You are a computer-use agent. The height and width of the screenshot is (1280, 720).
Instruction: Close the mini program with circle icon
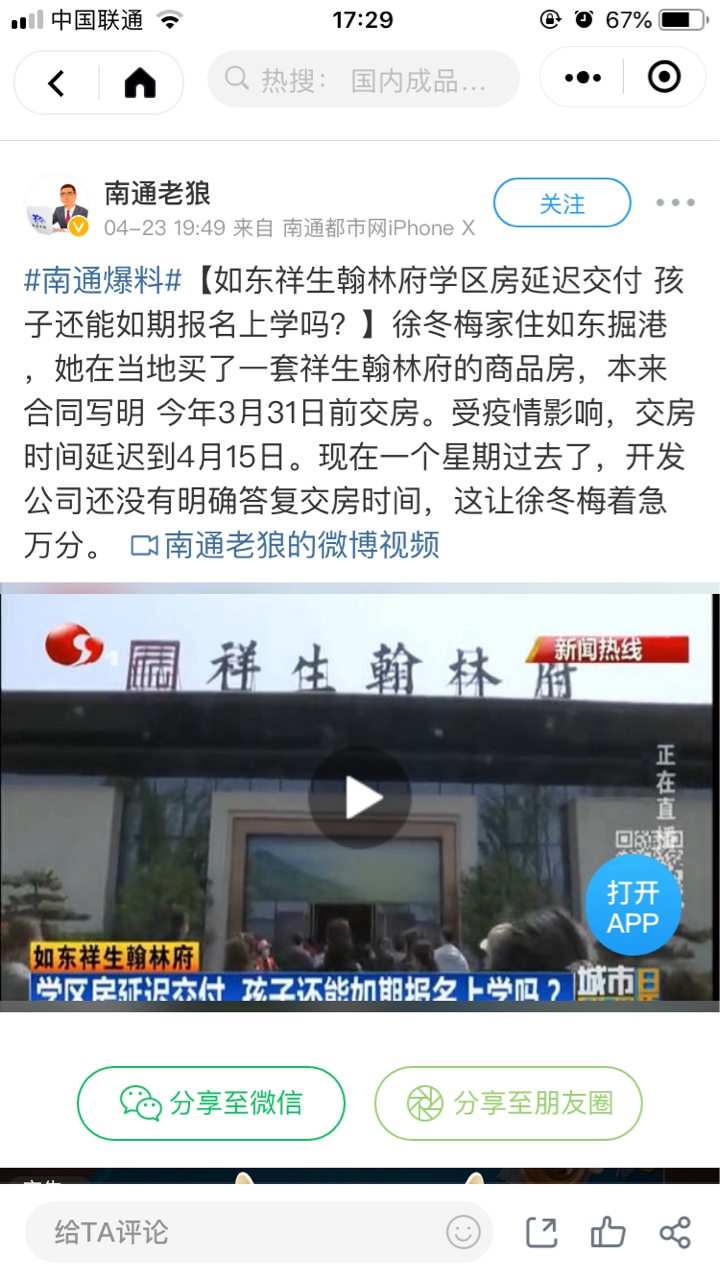coord(664,77)
